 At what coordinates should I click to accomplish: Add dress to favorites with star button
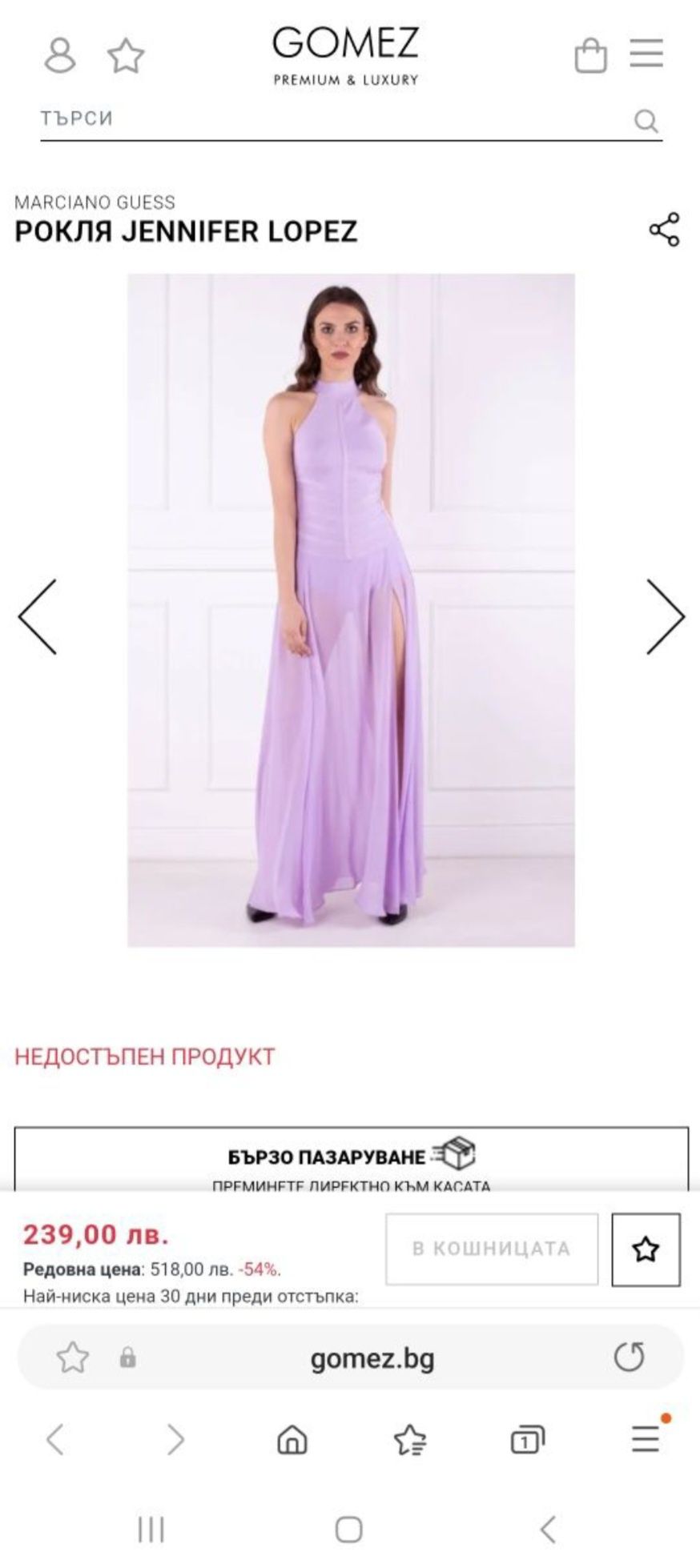[x=646, y=1249]
